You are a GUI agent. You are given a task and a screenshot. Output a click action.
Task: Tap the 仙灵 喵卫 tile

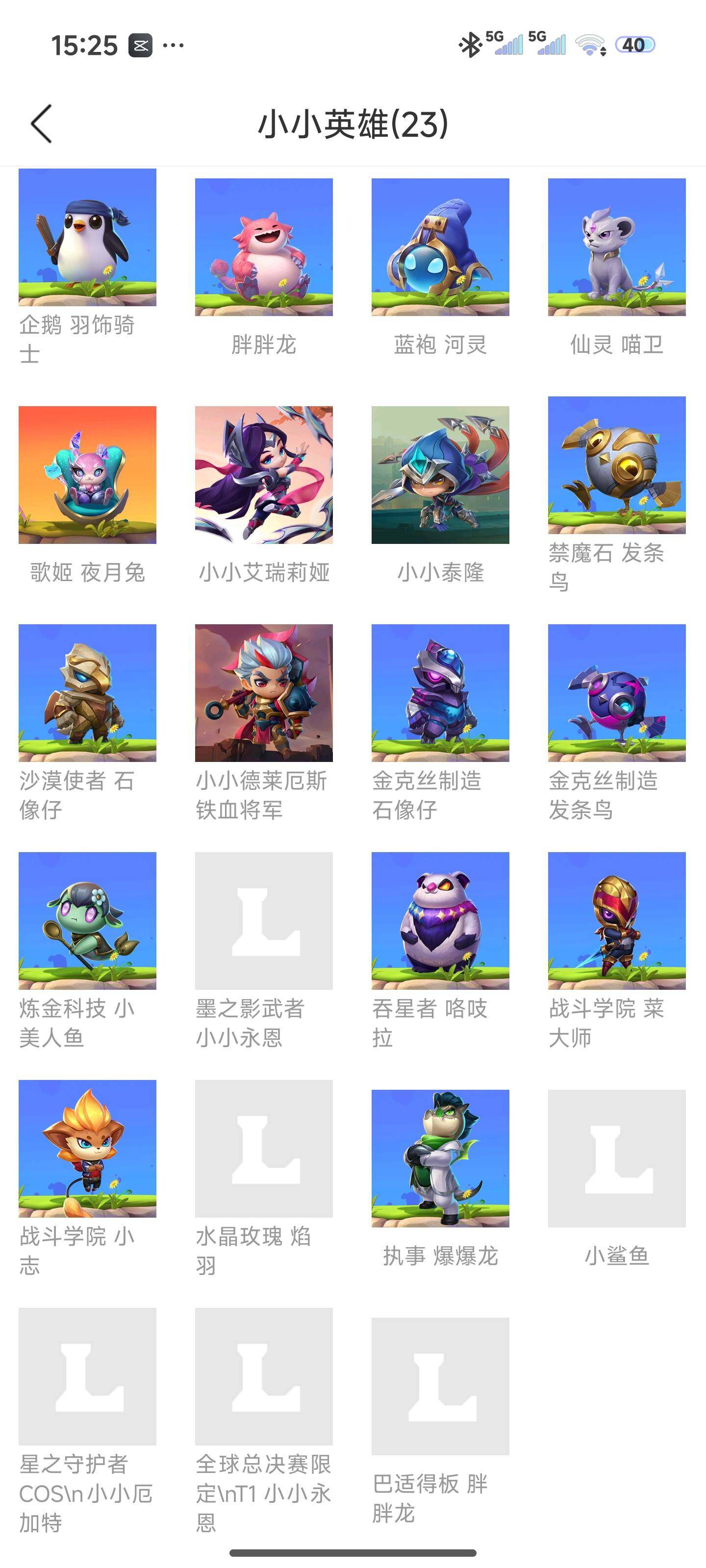[x=616, y=247]
